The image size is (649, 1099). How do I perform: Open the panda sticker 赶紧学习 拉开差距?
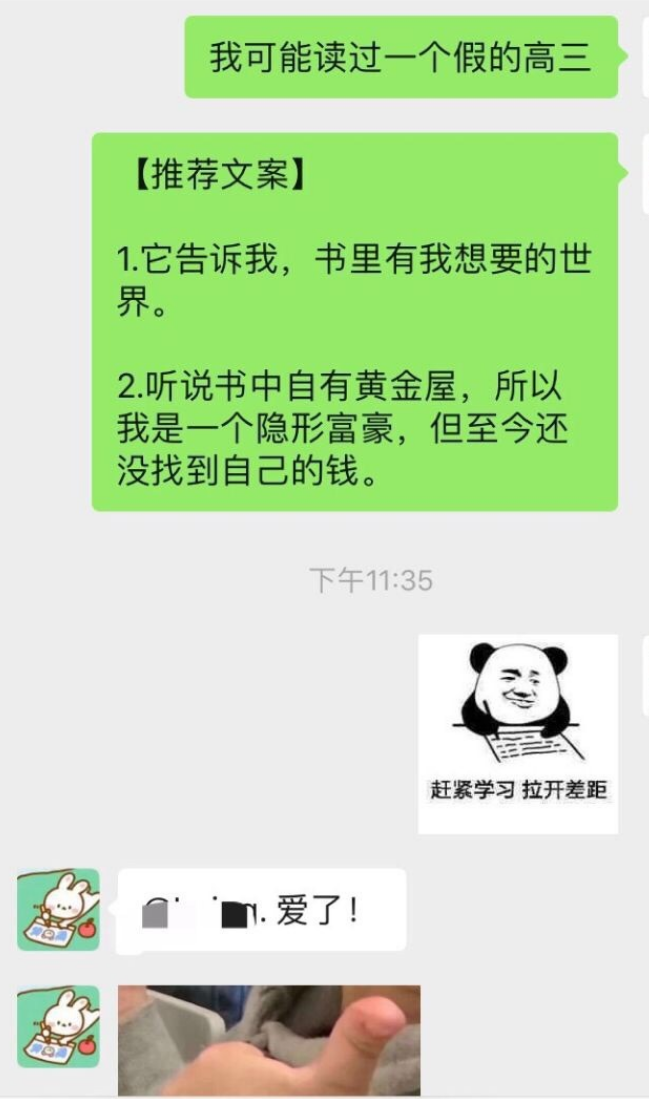(517, 733)
